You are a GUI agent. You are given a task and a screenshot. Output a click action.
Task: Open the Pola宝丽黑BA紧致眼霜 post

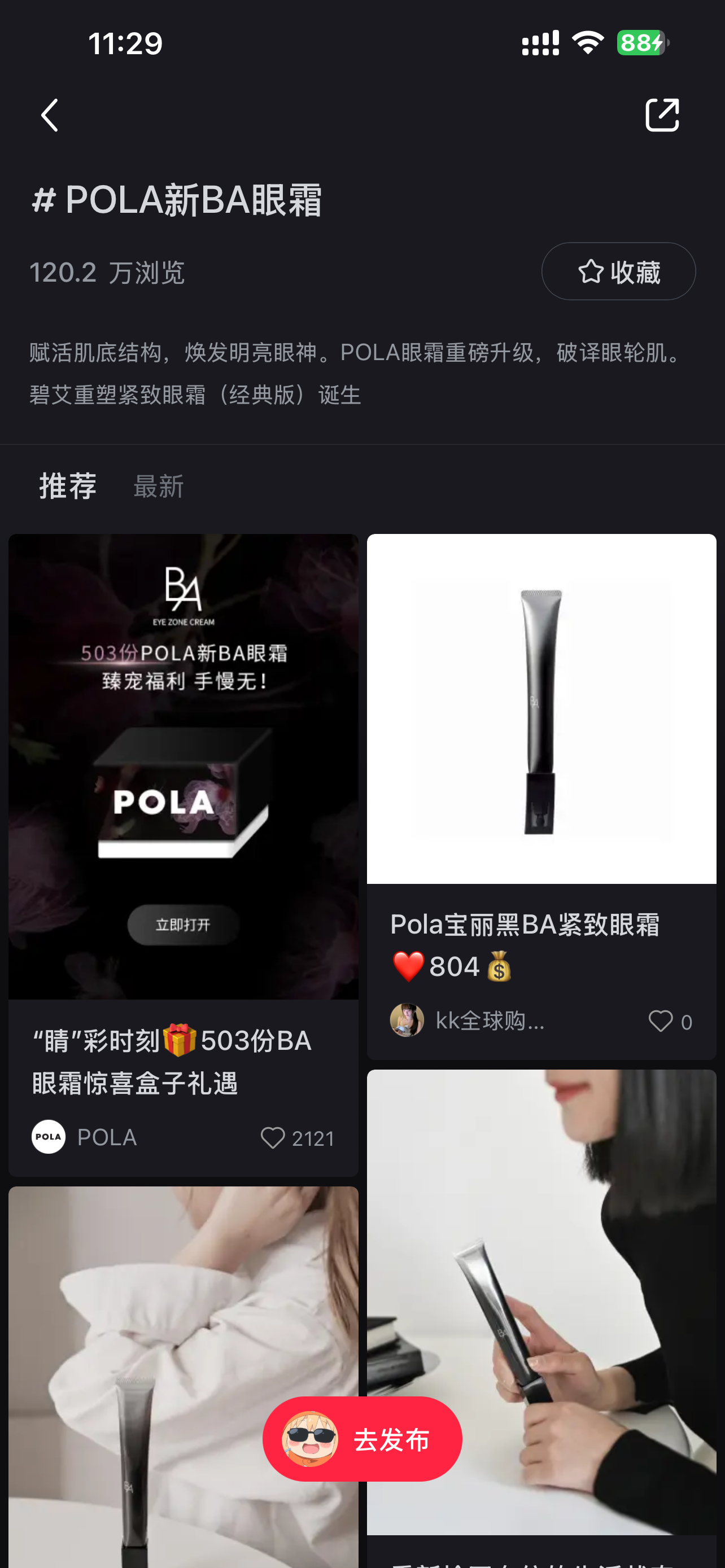pyautogui.click(x=540, y=709)
